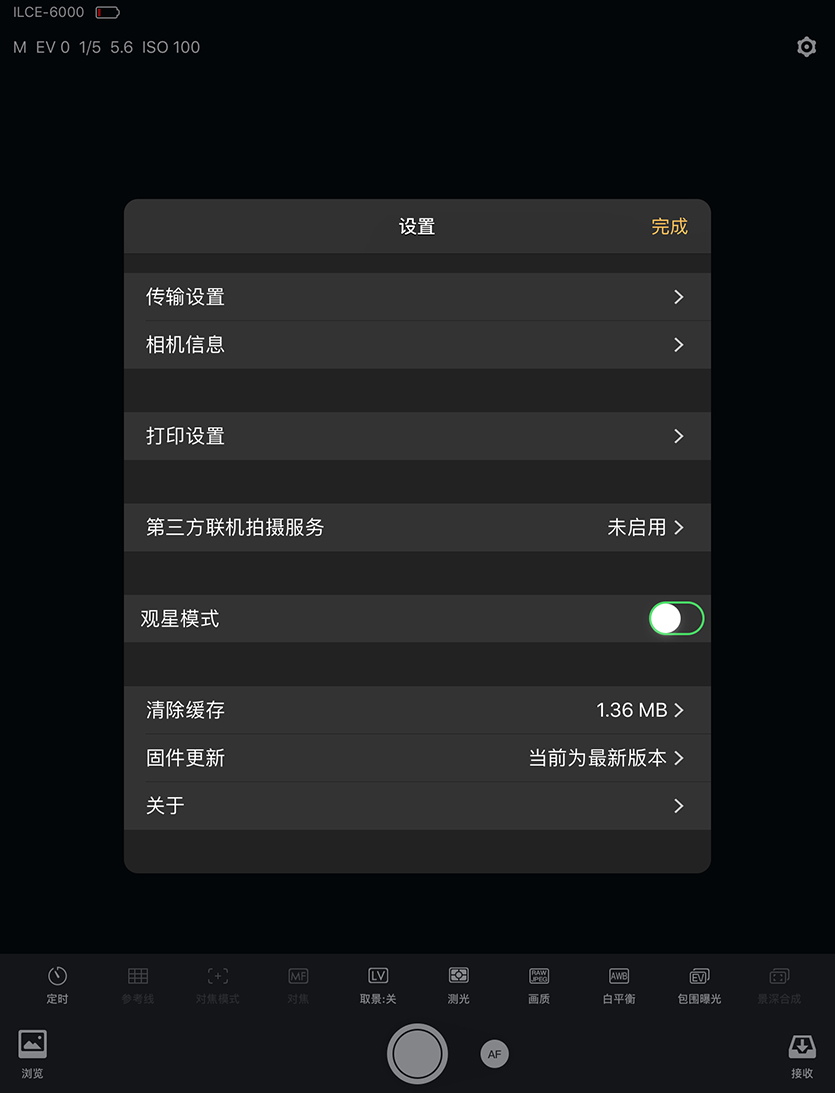Tap 取景:关 live view option
This screenshot has width=835, height=1093.
click(x=378, y=984)
